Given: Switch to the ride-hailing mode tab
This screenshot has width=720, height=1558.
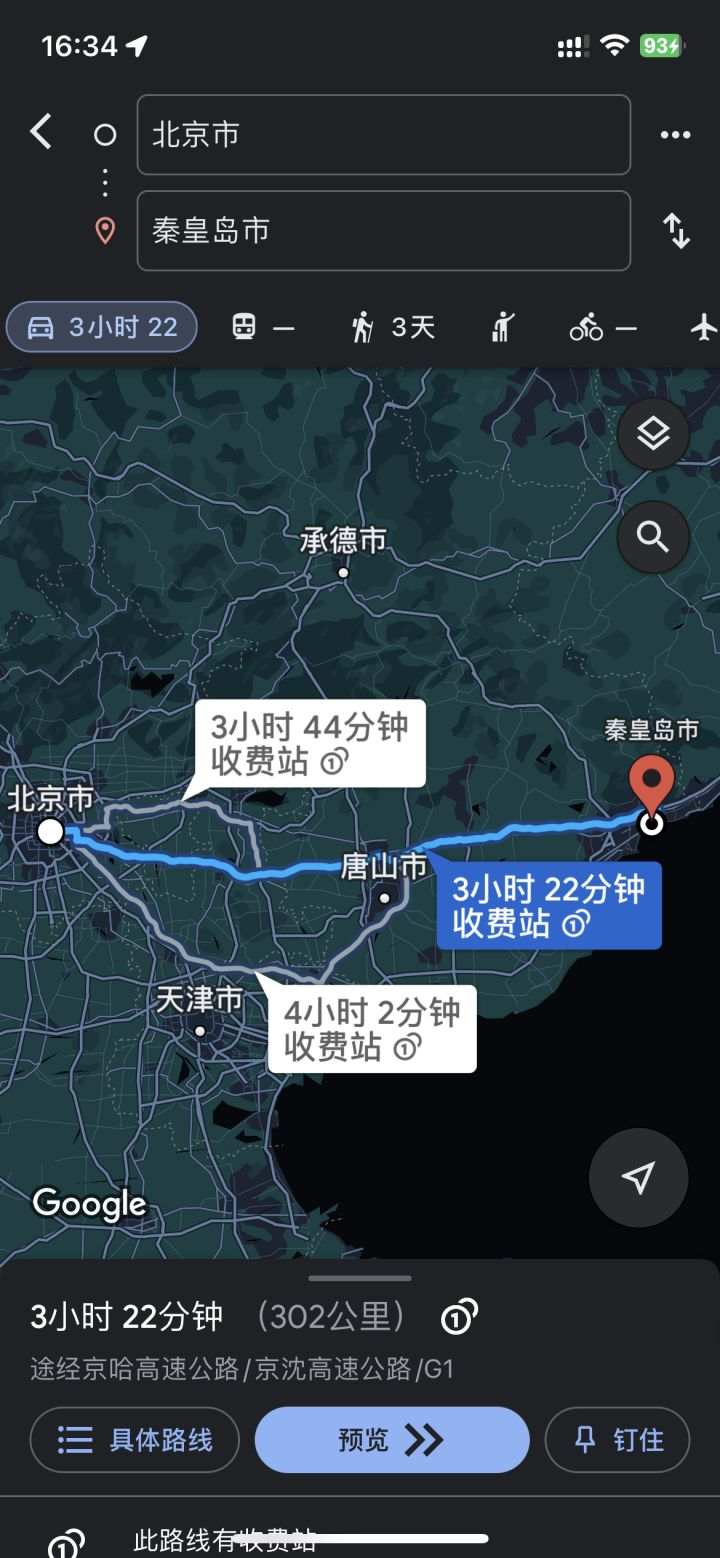Looking at the screenshot, I should (503, 327).
